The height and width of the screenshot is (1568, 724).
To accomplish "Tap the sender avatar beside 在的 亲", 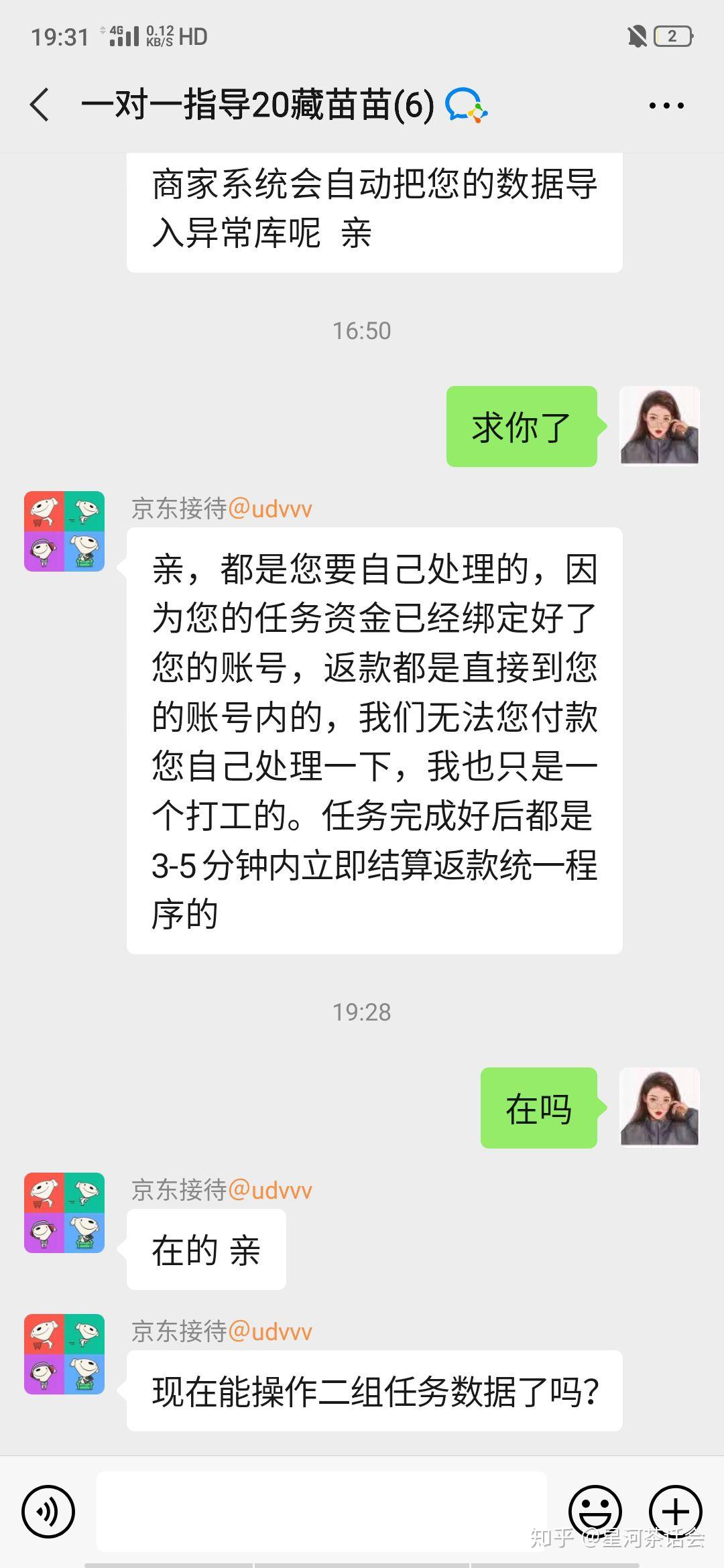I will (64, 1213).
